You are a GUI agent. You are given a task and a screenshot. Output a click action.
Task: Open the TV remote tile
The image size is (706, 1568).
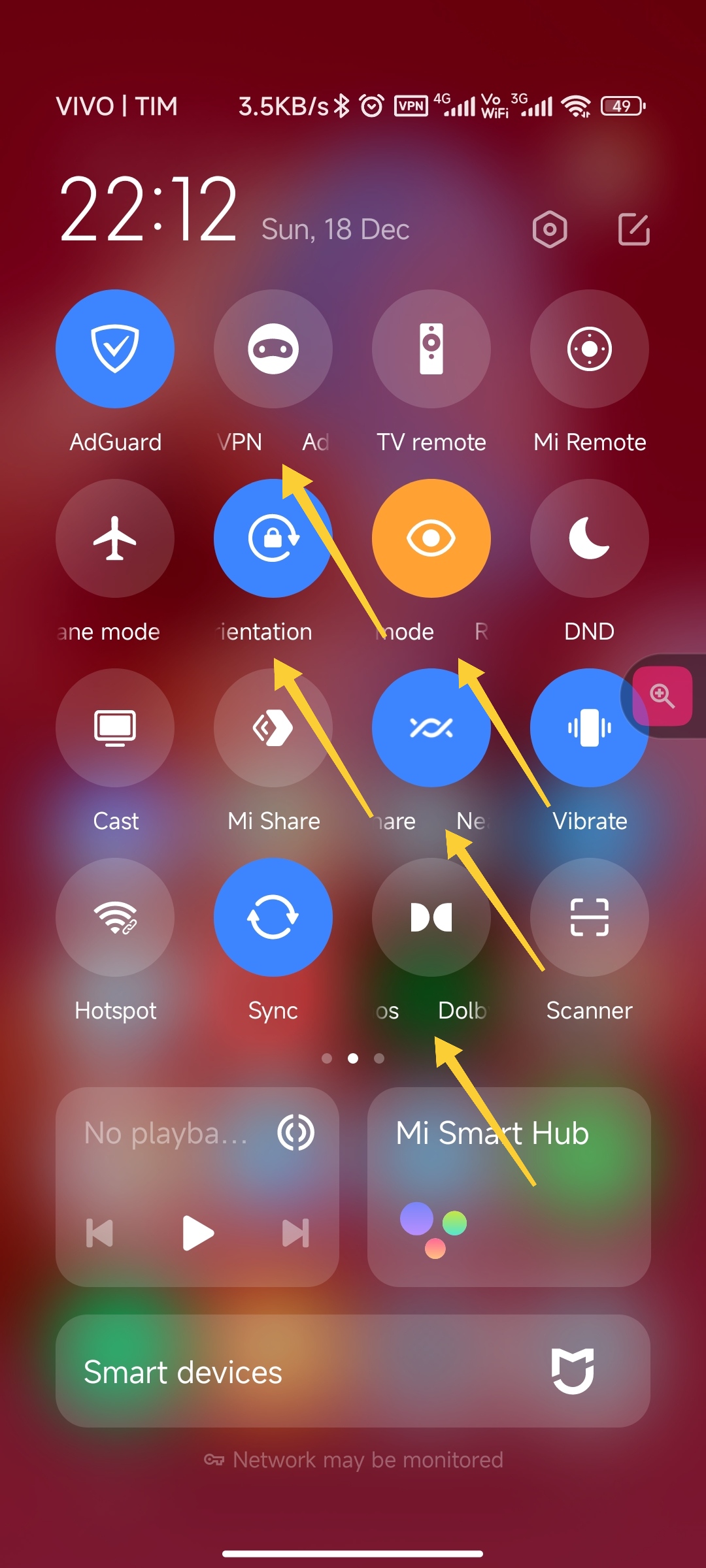pyautogui.click(x=431, y=349)
